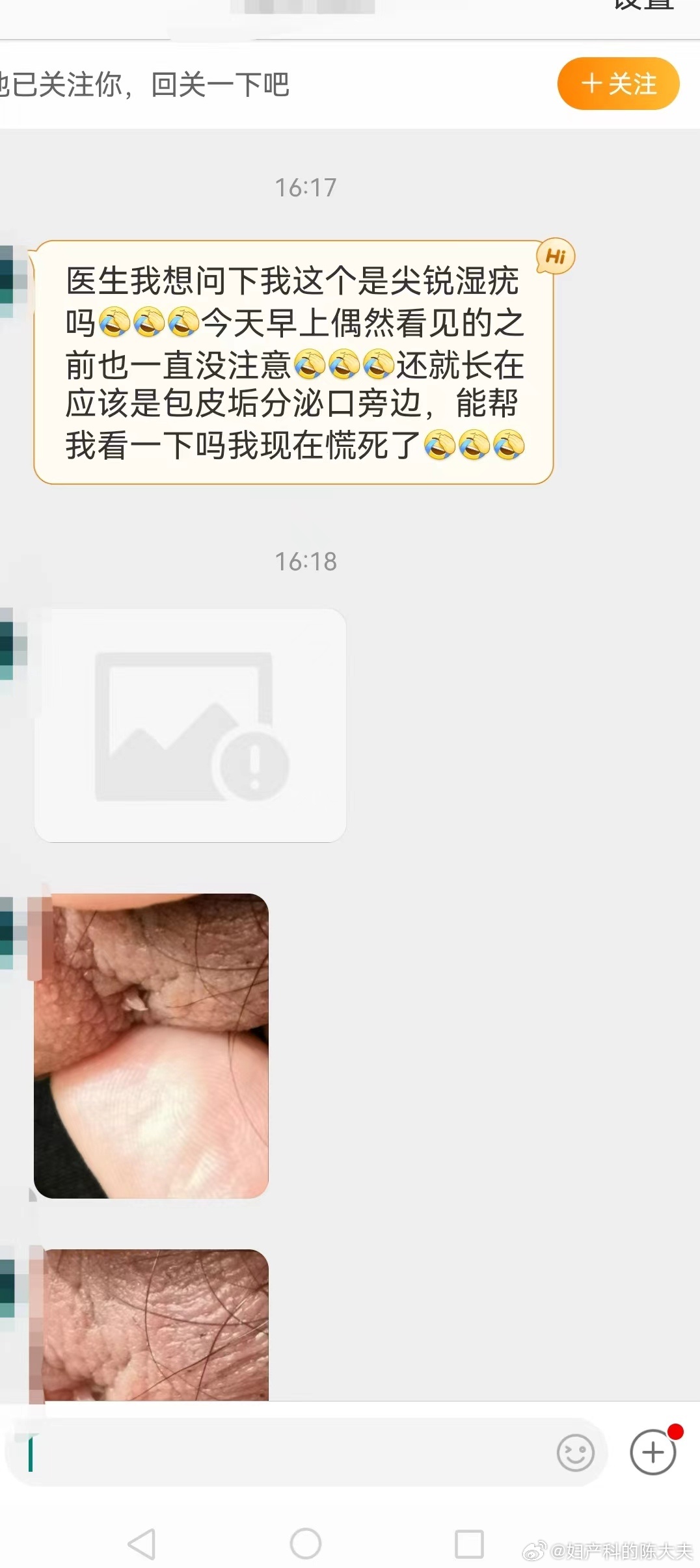Open the last partially visible photo message
Screen dimensions: 700x1568
tap(151, 1325)
